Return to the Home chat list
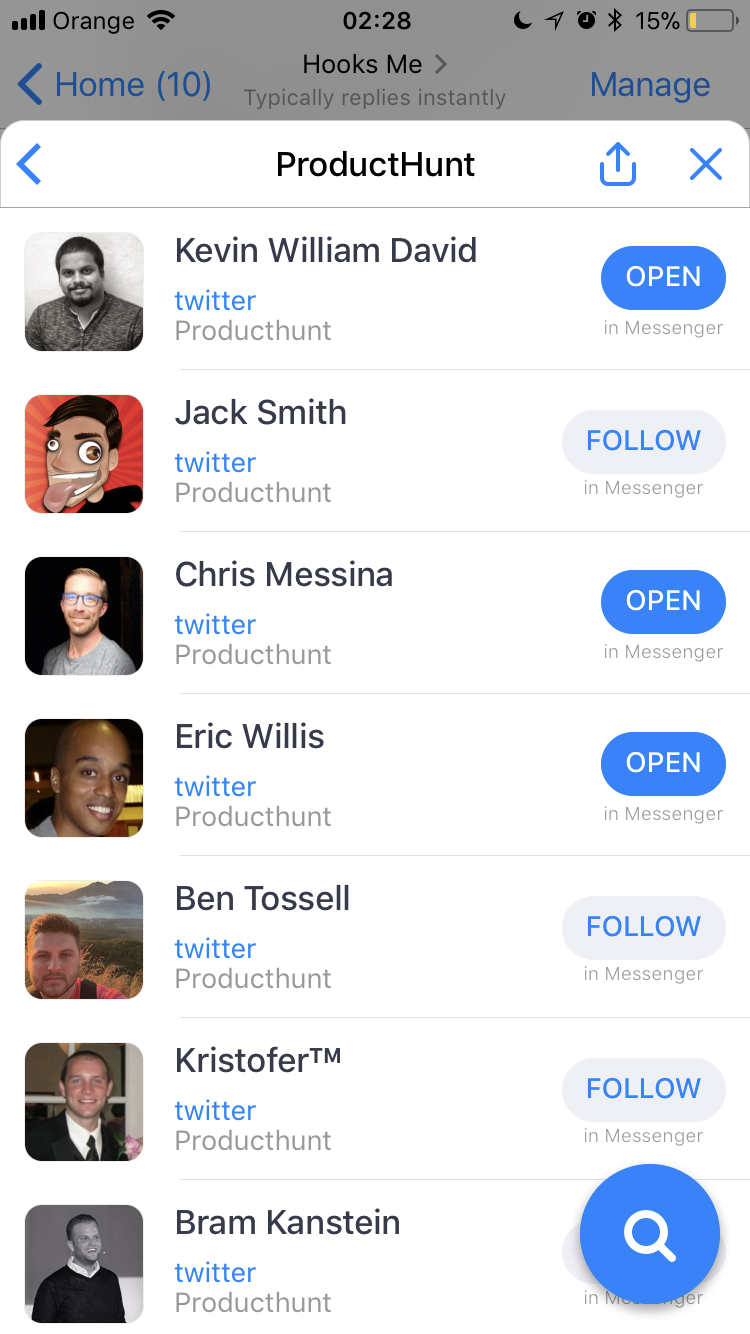The height and width of the screenshot is (1334, 750). pos(115,85)
